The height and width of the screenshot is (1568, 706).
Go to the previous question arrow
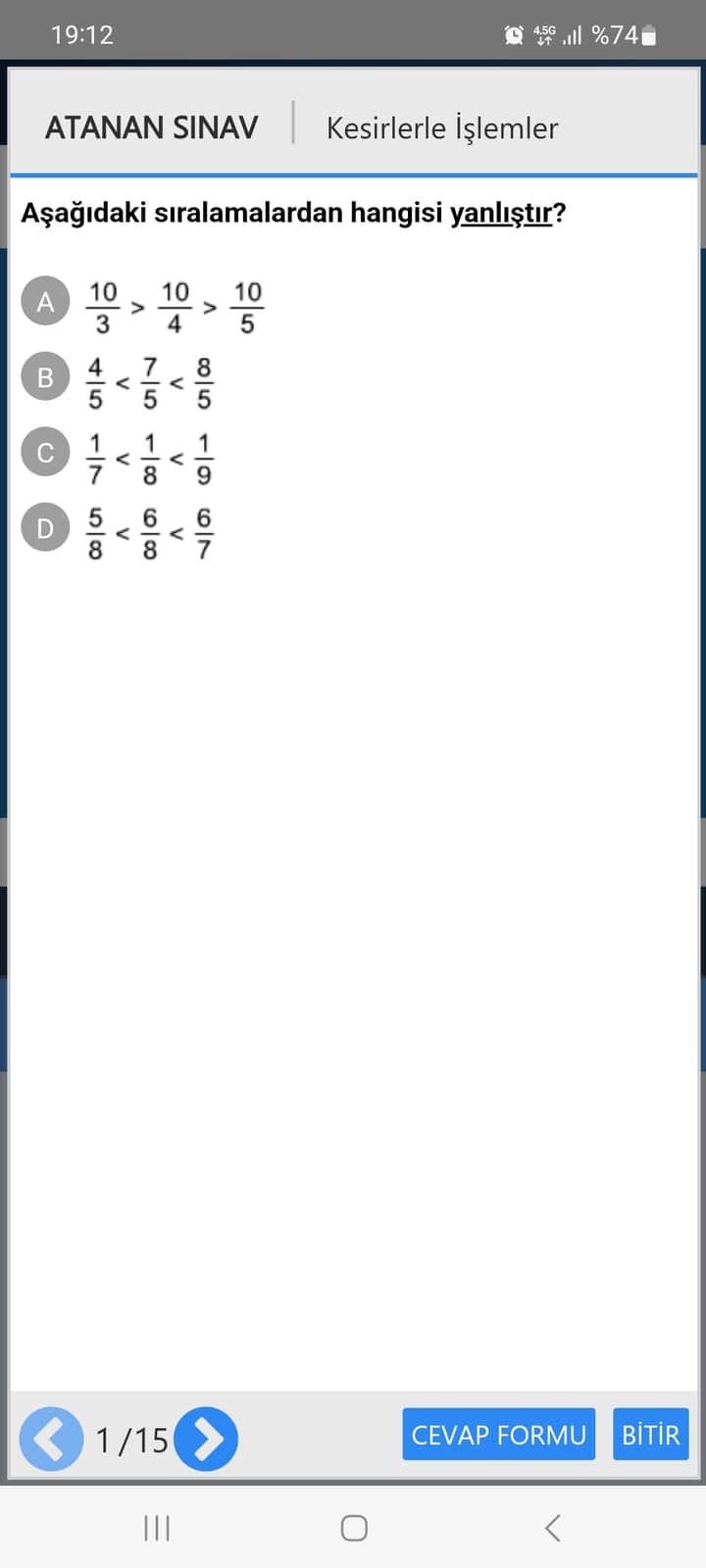pos(51,1439)
